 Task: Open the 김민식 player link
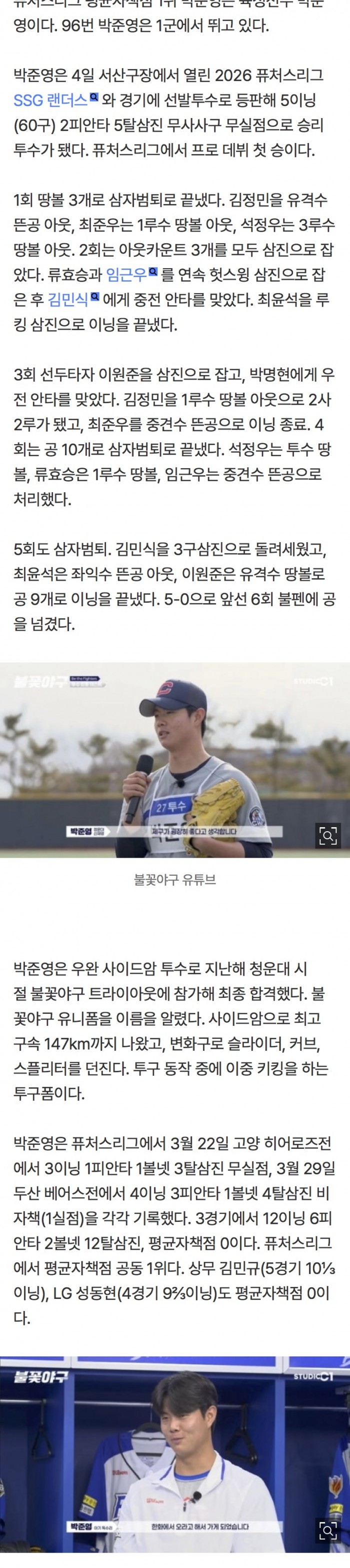click(x=68, y=300)
